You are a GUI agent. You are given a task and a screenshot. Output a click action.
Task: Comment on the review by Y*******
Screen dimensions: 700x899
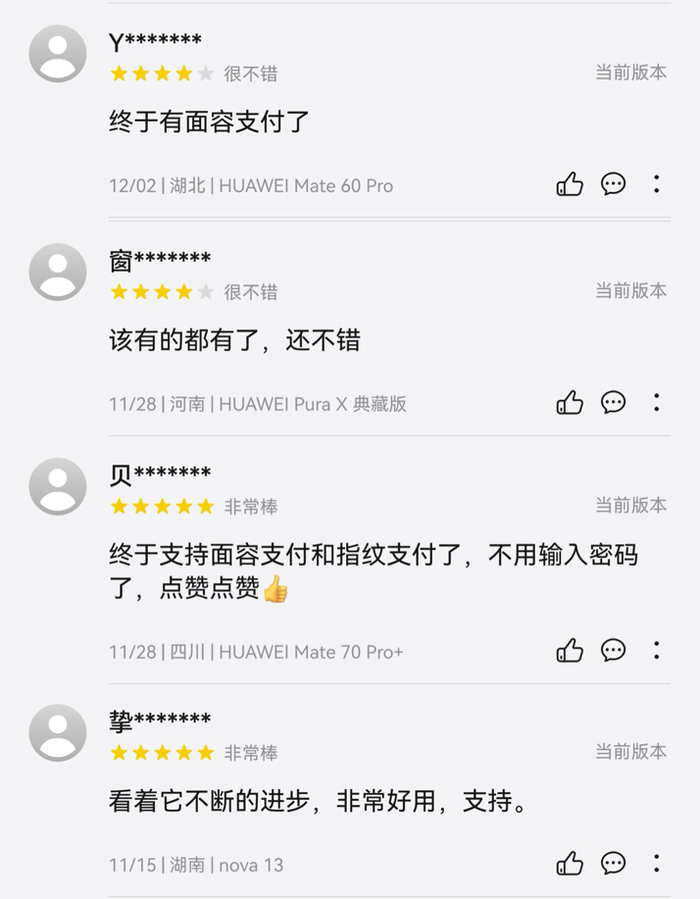coord(613,184)
